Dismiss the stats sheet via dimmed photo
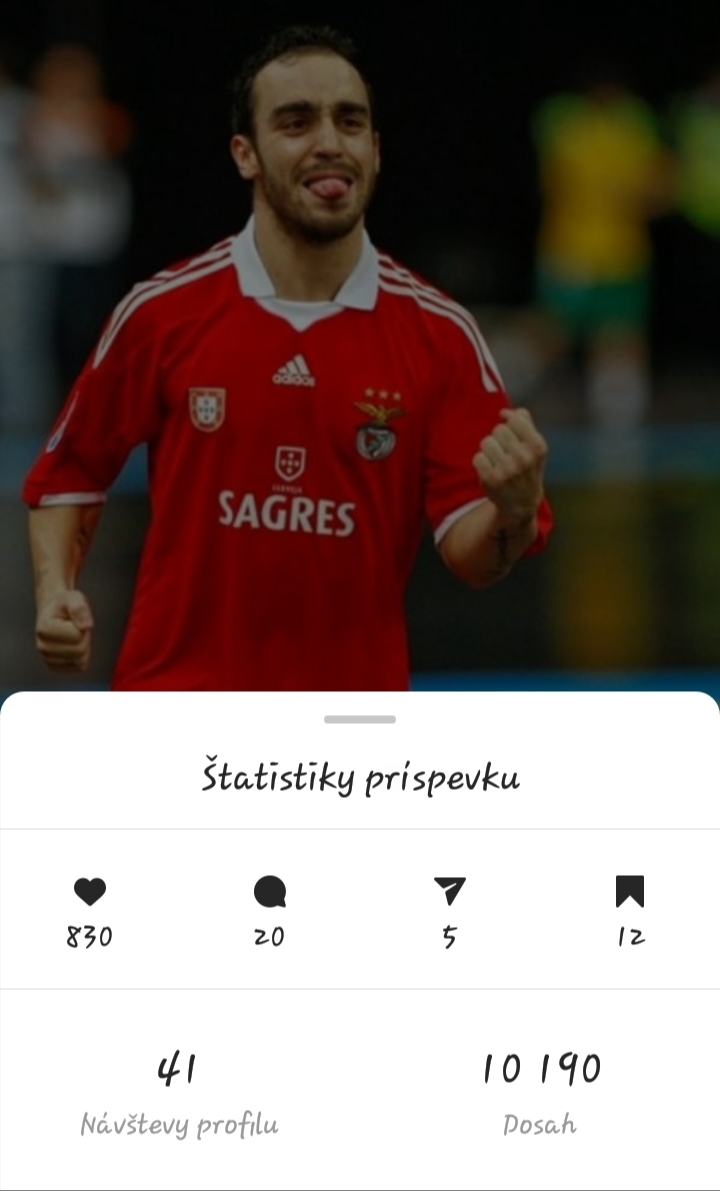The height and width of the screenshot is (1191, 720). click(x=360, y=346)
